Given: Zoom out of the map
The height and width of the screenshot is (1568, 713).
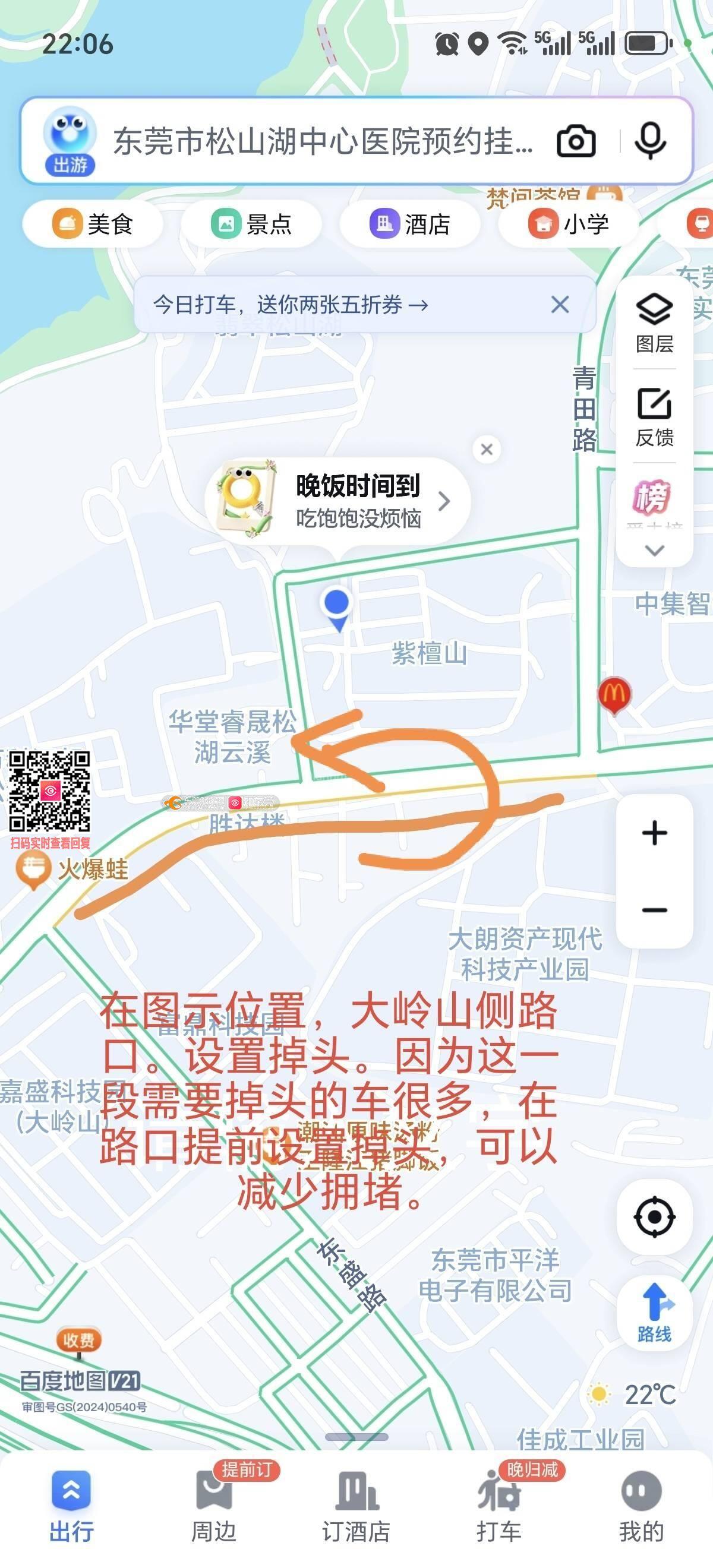Looking at the screenshot, I should [654, 910].
